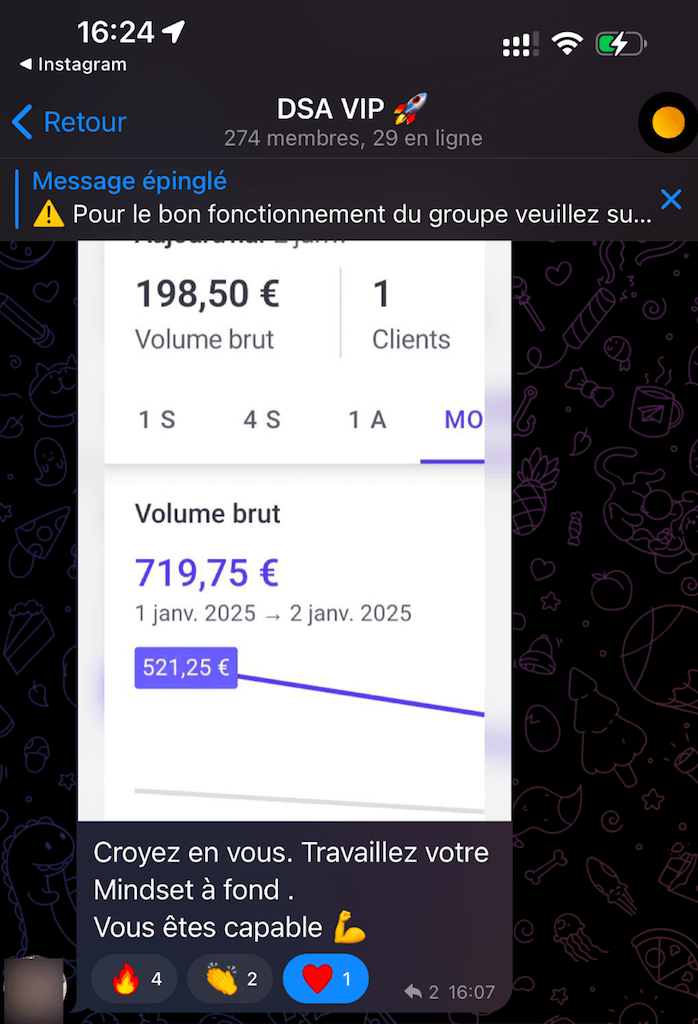Return to Instagram via the status bar link
This screenshot has width=698, height=1024.
tap(73, 64)
